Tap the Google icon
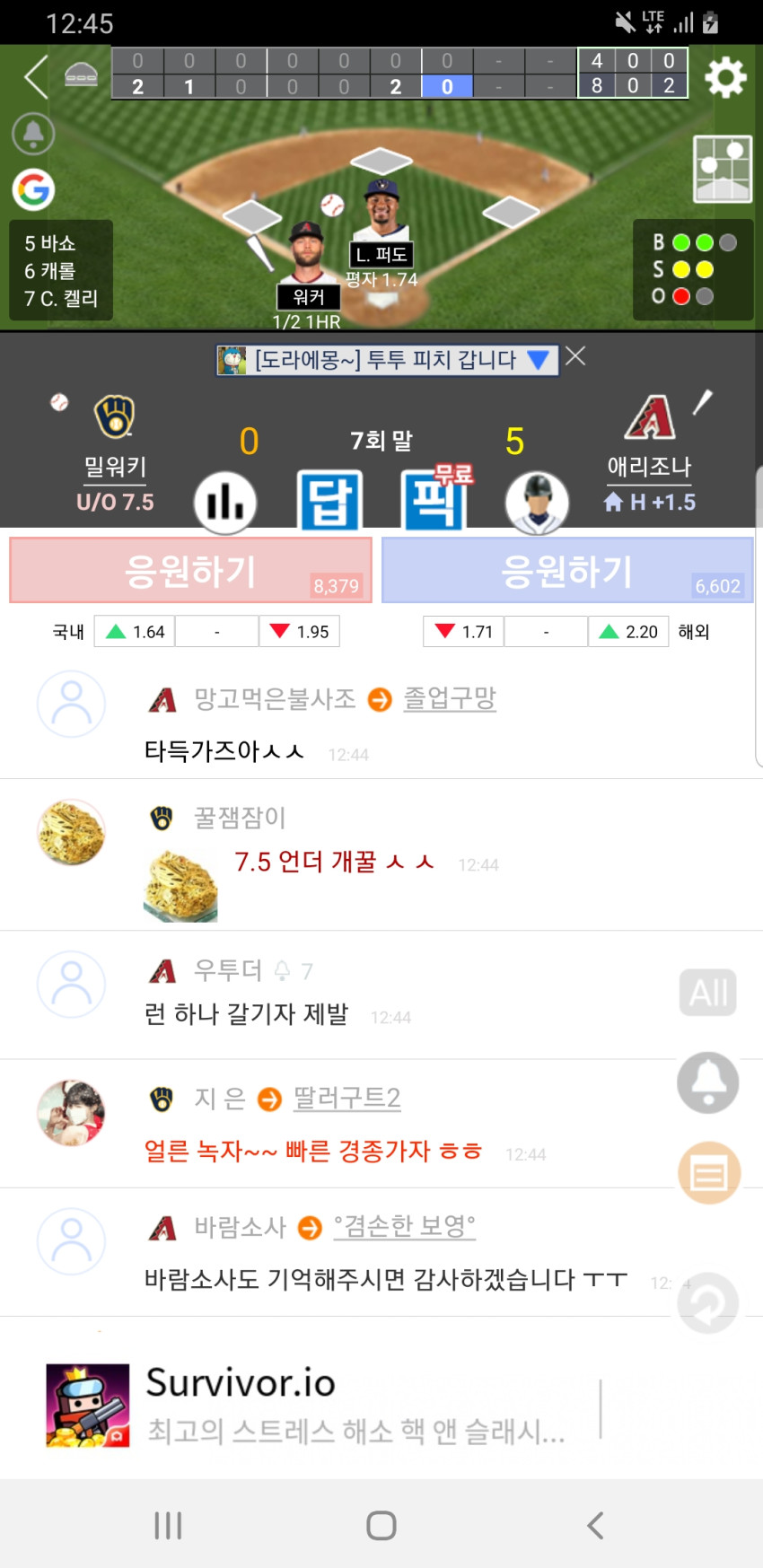 pyautogui.click(x=33, y=189)
